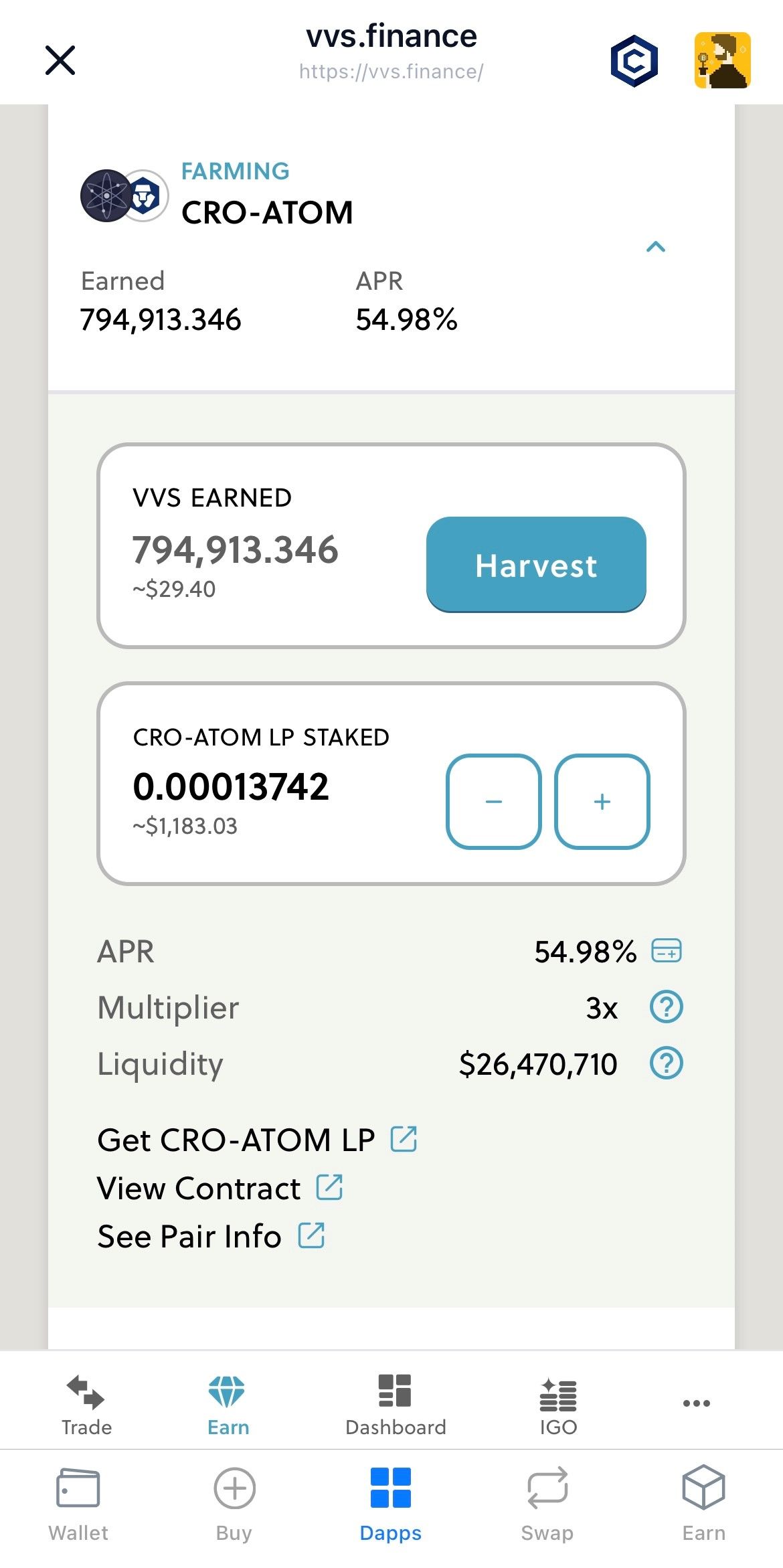
Task: Open the more options menu (three dots)
Action: (697, 1403)
